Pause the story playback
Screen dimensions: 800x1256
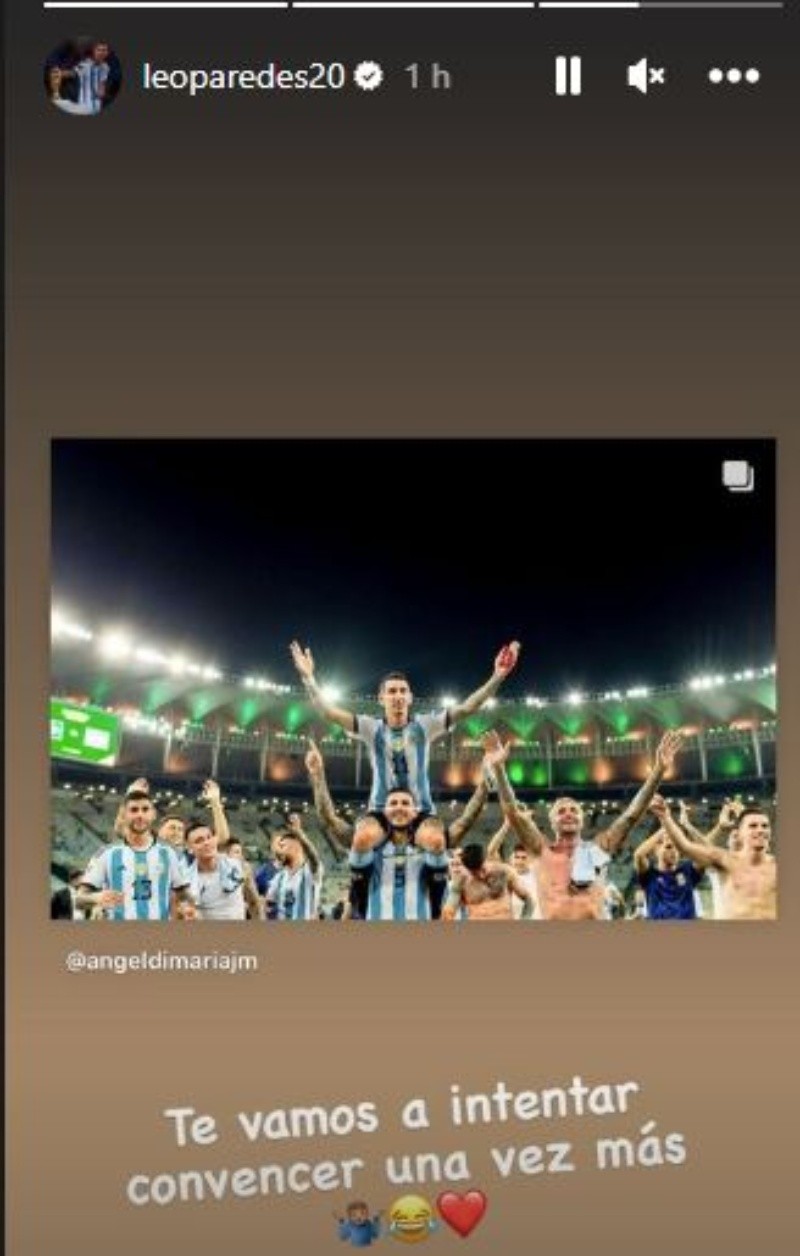click(568, 76)
